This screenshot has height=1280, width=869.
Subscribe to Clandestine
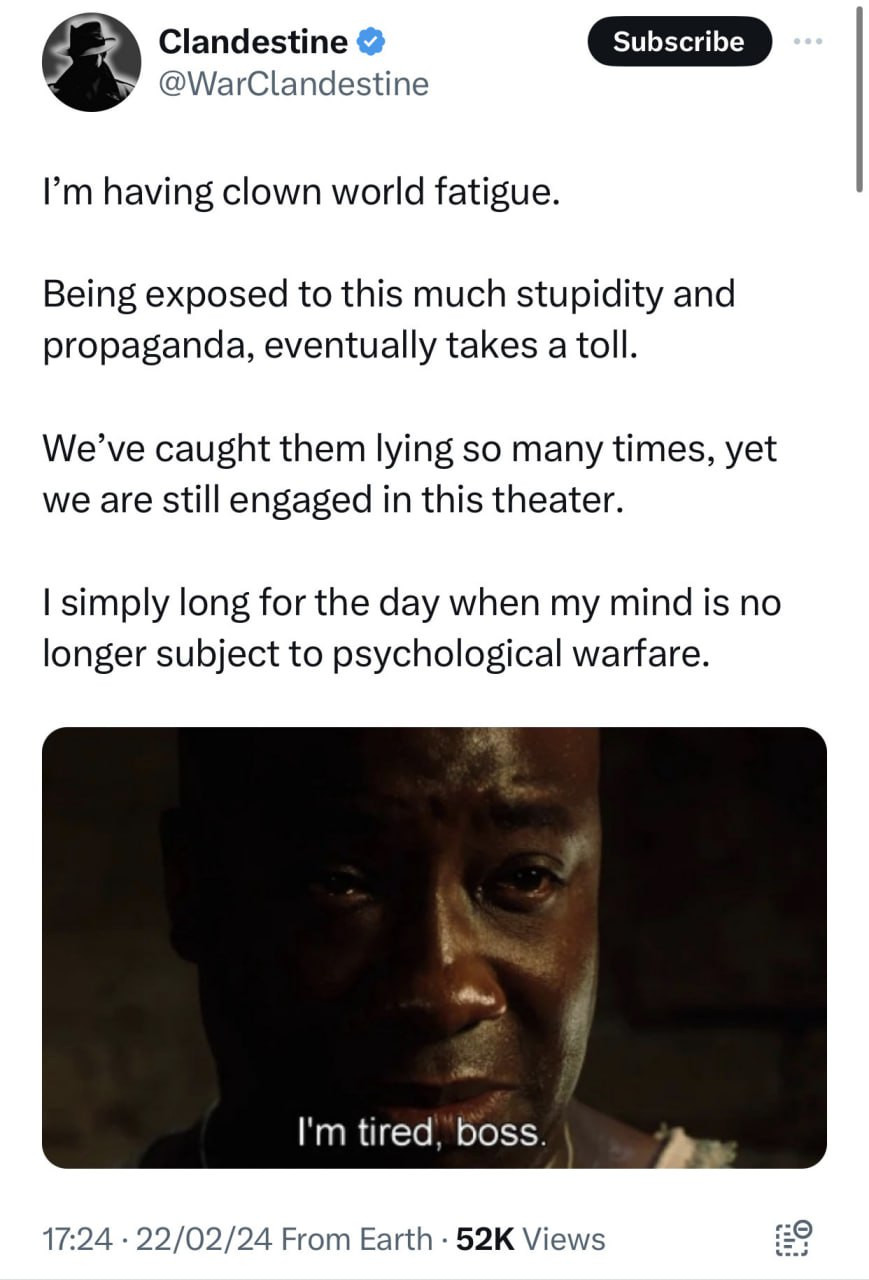coord(679,42)
